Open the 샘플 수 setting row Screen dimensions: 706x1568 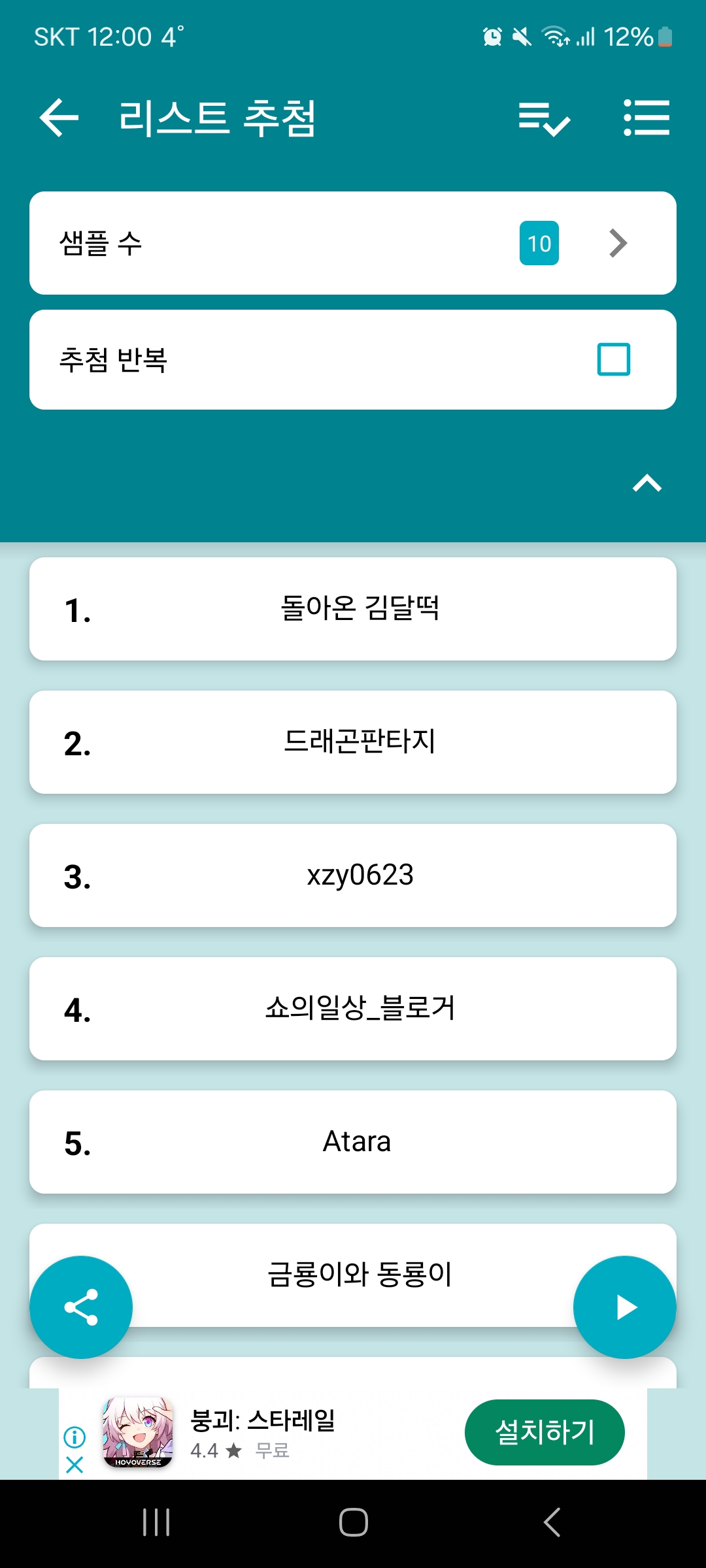pyautogui.click(x=353, y=243)
